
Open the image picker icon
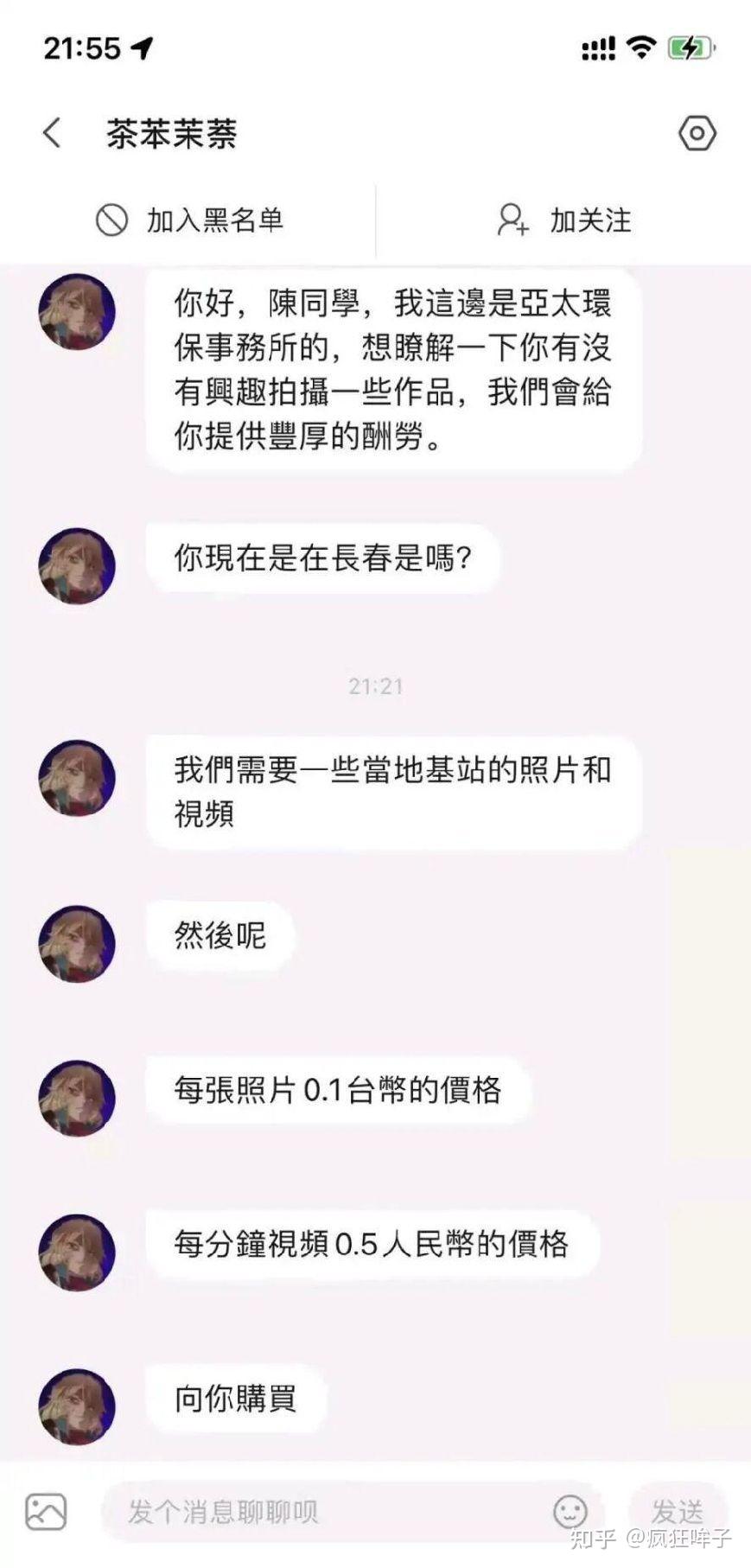click(46, 1512)
